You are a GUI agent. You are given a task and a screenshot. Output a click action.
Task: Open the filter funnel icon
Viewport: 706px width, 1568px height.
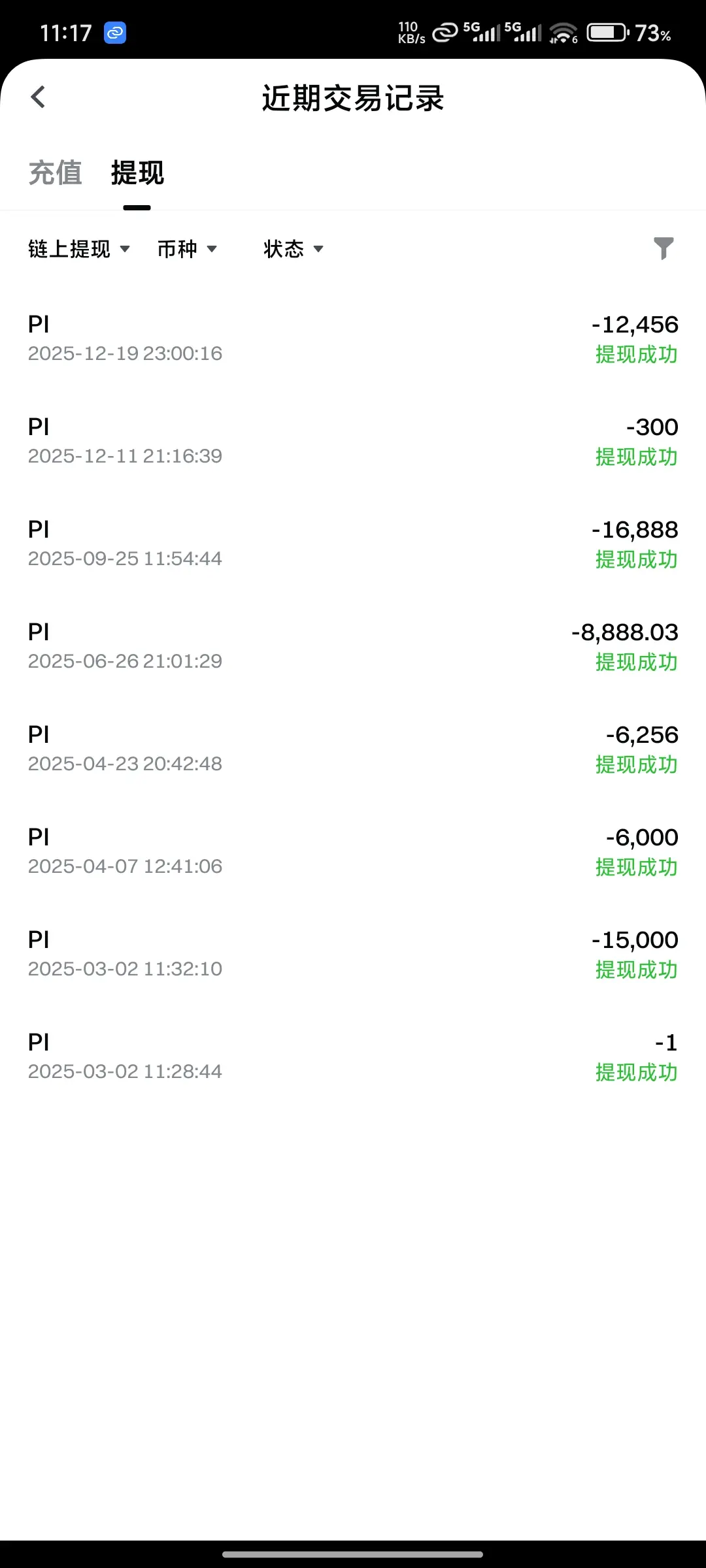(x=663, y=248)
